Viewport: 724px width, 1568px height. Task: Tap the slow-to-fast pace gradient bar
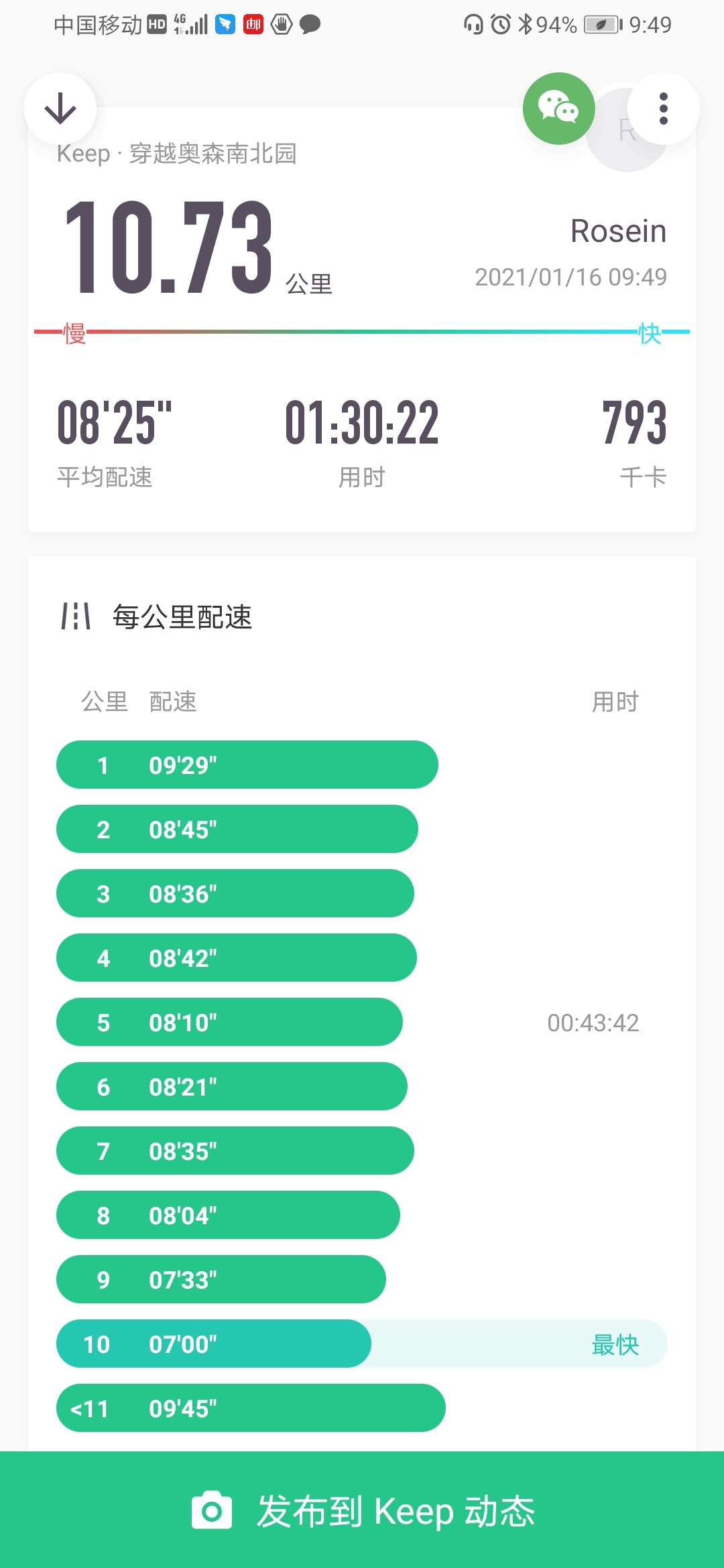click(362, 330)
